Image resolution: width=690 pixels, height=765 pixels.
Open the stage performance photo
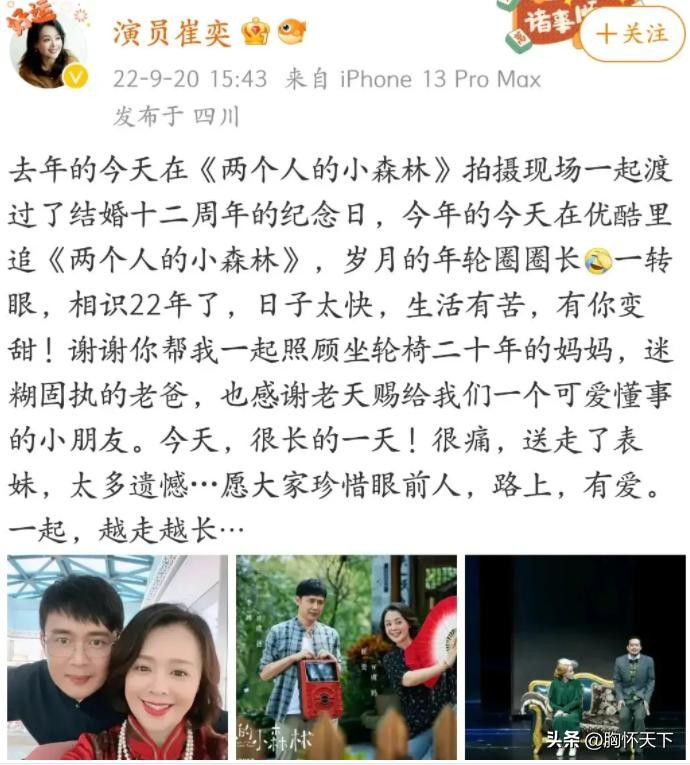pos(575,657)
